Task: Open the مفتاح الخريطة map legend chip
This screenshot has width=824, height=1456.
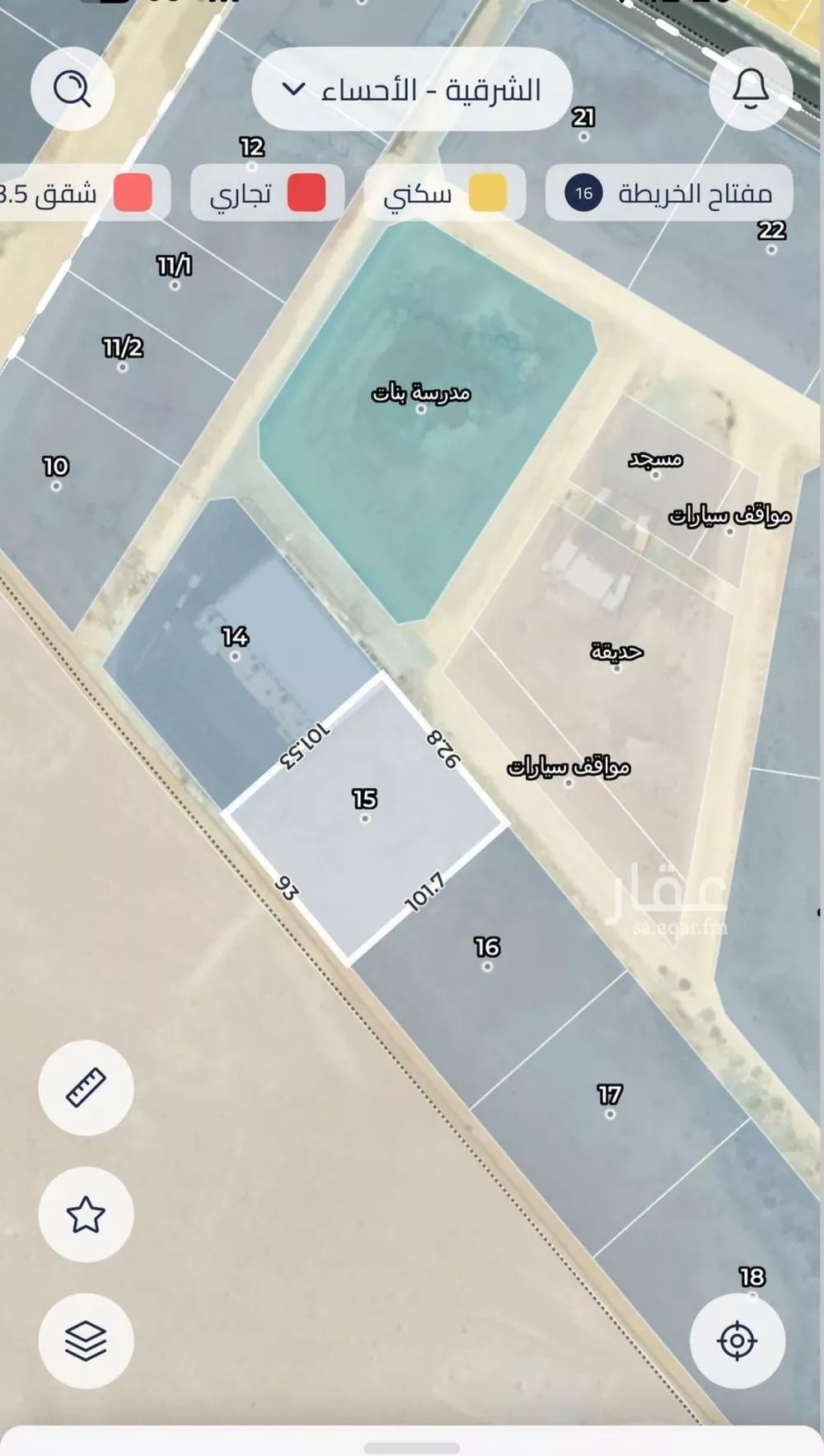Action: [x=669, y=194]
